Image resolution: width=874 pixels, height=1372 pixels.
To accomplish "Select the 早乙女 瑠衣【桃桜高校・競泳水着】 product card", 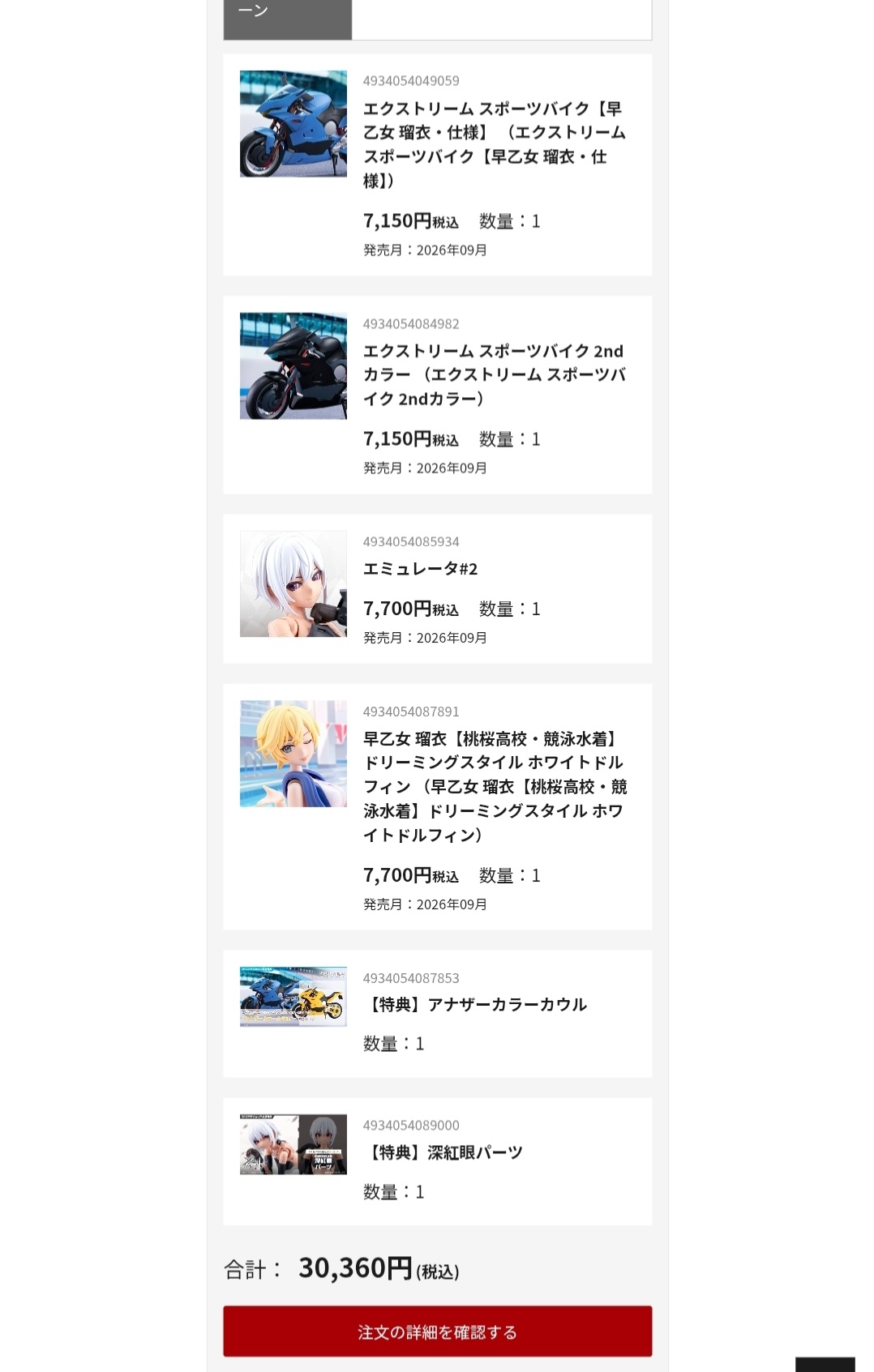I will coord(494,786).
